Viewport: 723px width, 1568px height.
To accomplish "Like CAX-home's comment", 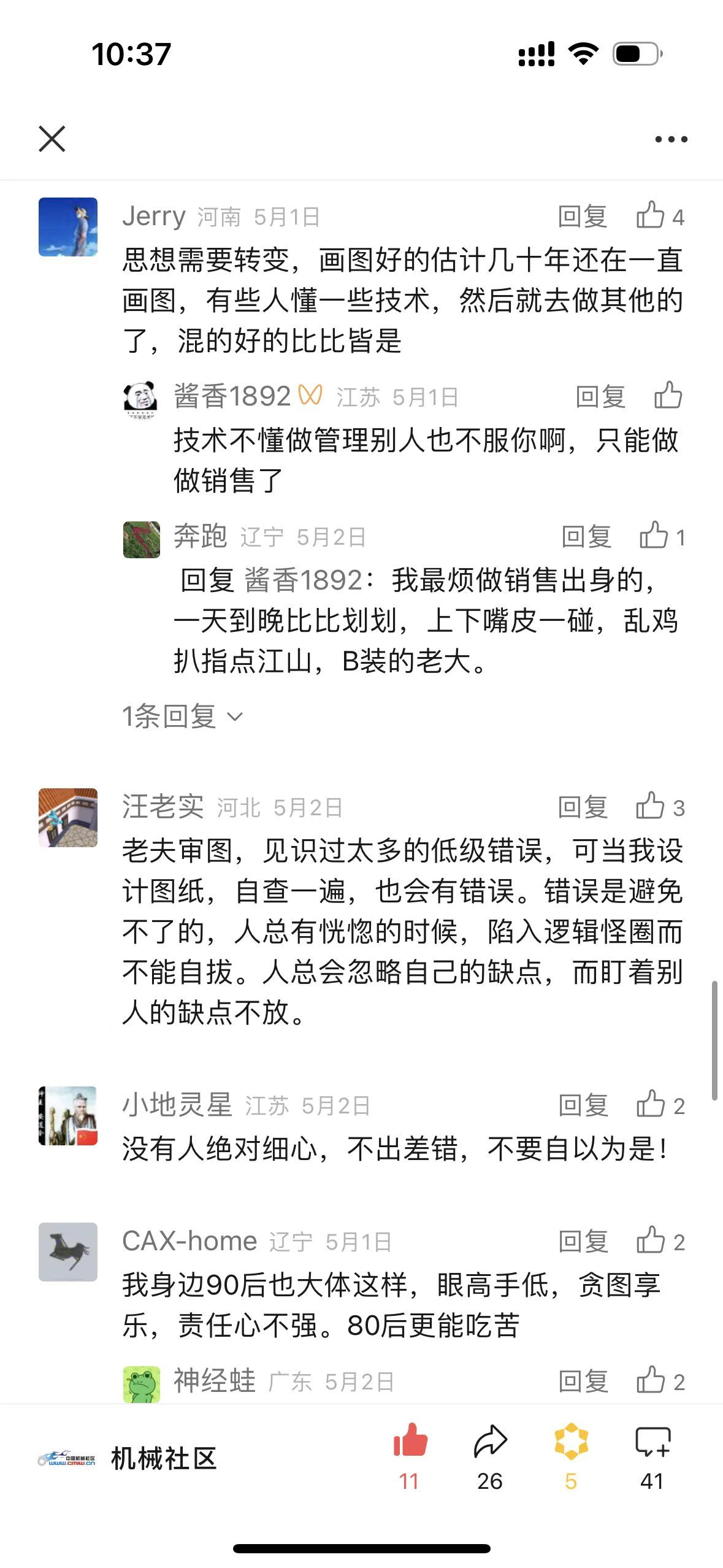I will [651, 1241].
